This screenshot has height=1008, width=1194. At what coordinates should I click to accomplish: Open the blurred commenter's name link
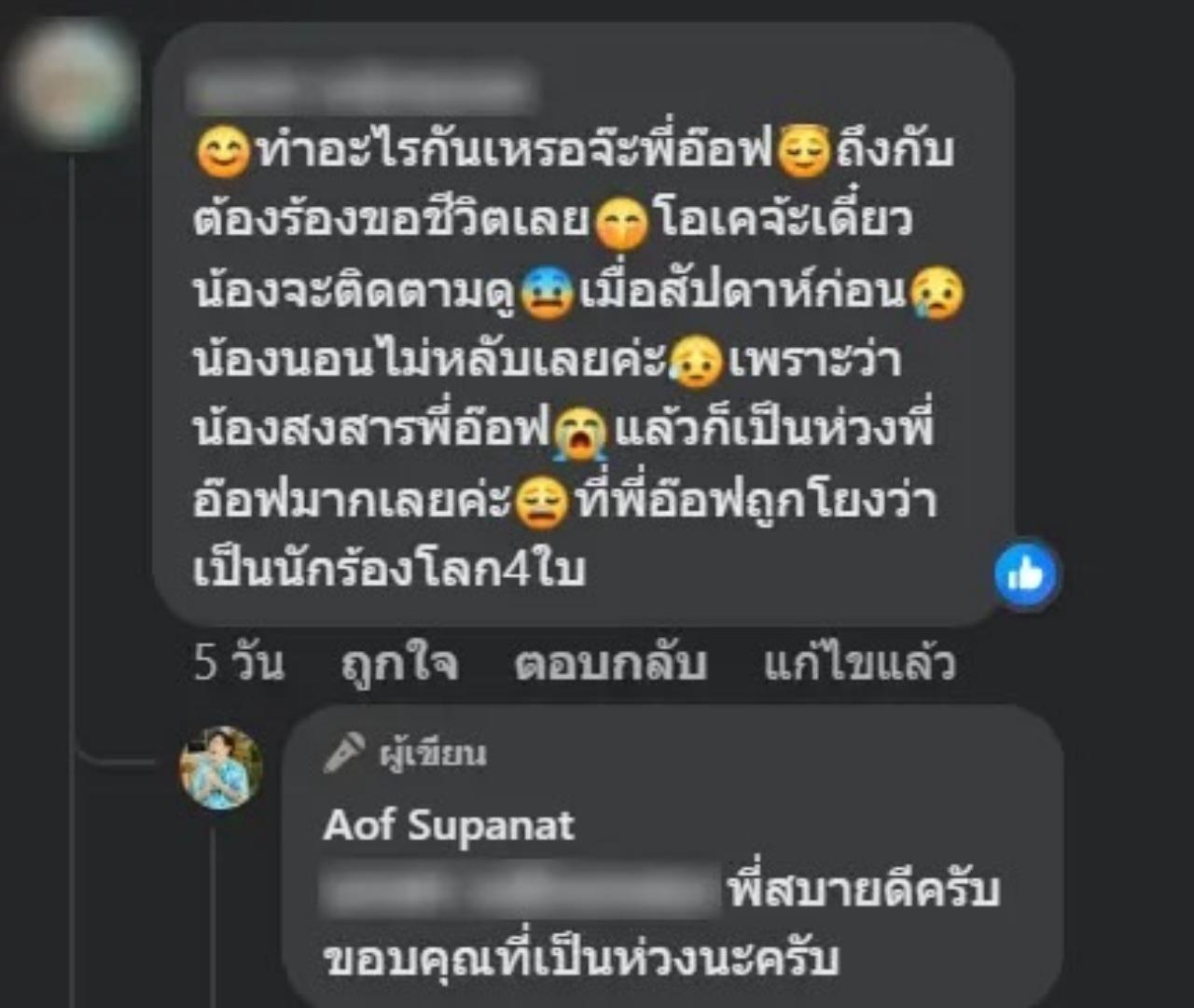pyautogui.click(x=359, y=89)
